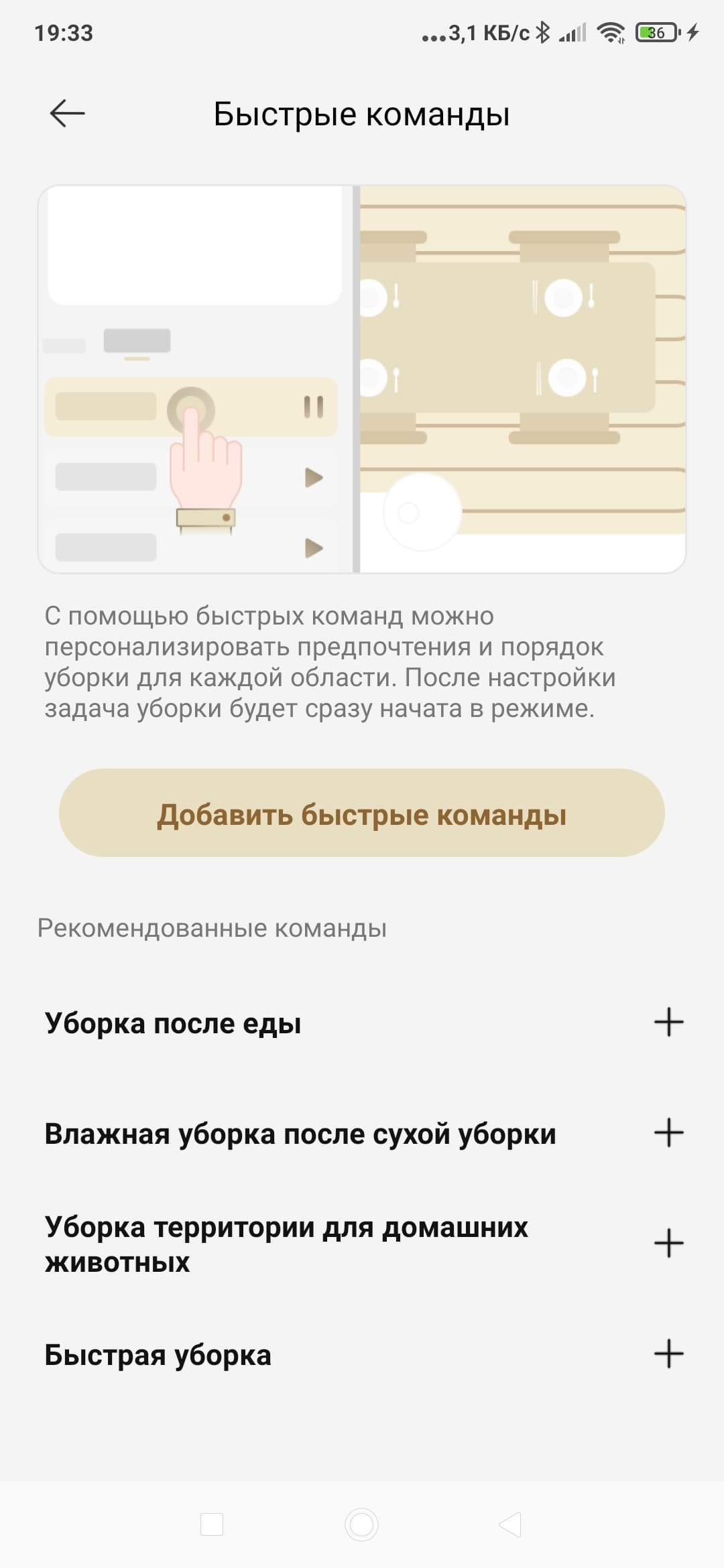724x1568 pixels.
Task: Tap the Добавить быстрые команды button
Action: pos(361,813)
